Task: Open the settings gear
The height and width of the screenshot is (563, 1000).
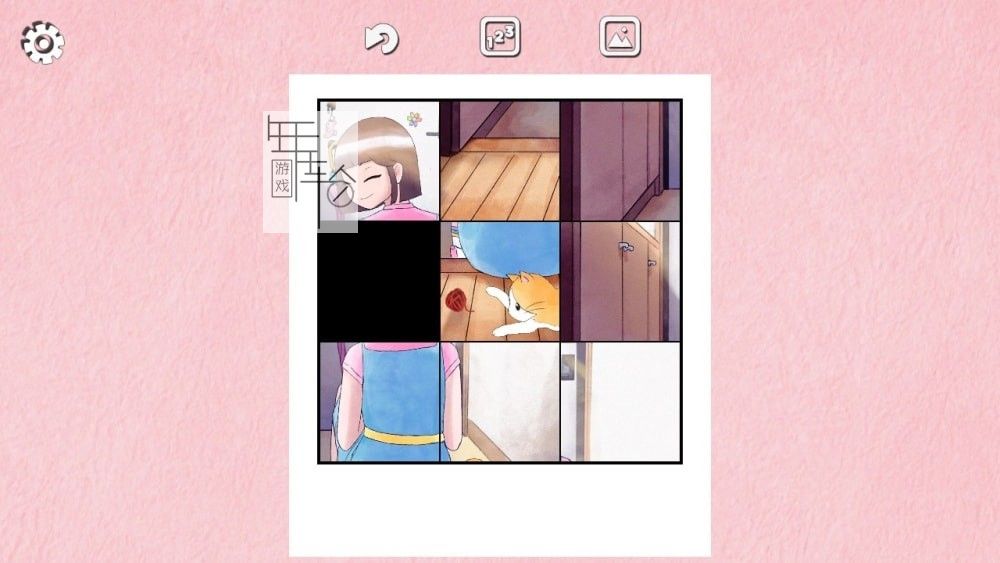Action: [x=42, y=42]
